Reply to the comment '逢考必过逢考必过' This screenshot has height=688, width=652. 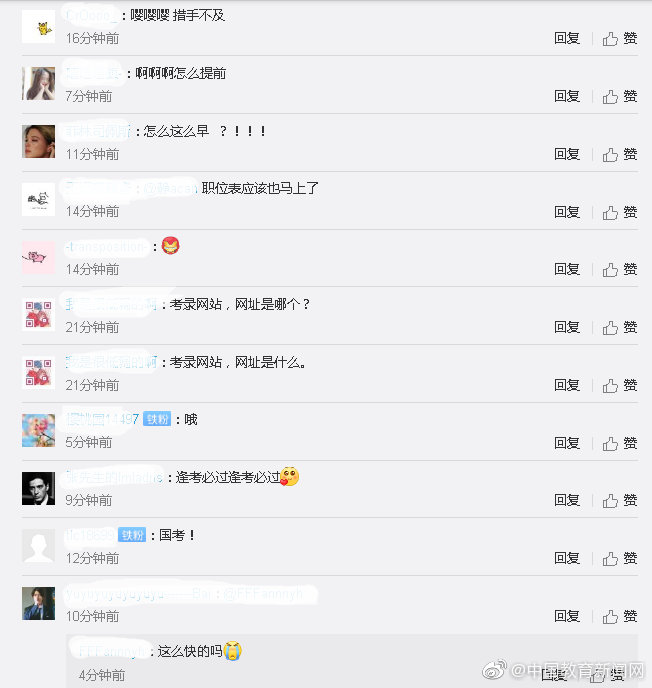coord(567,500)
